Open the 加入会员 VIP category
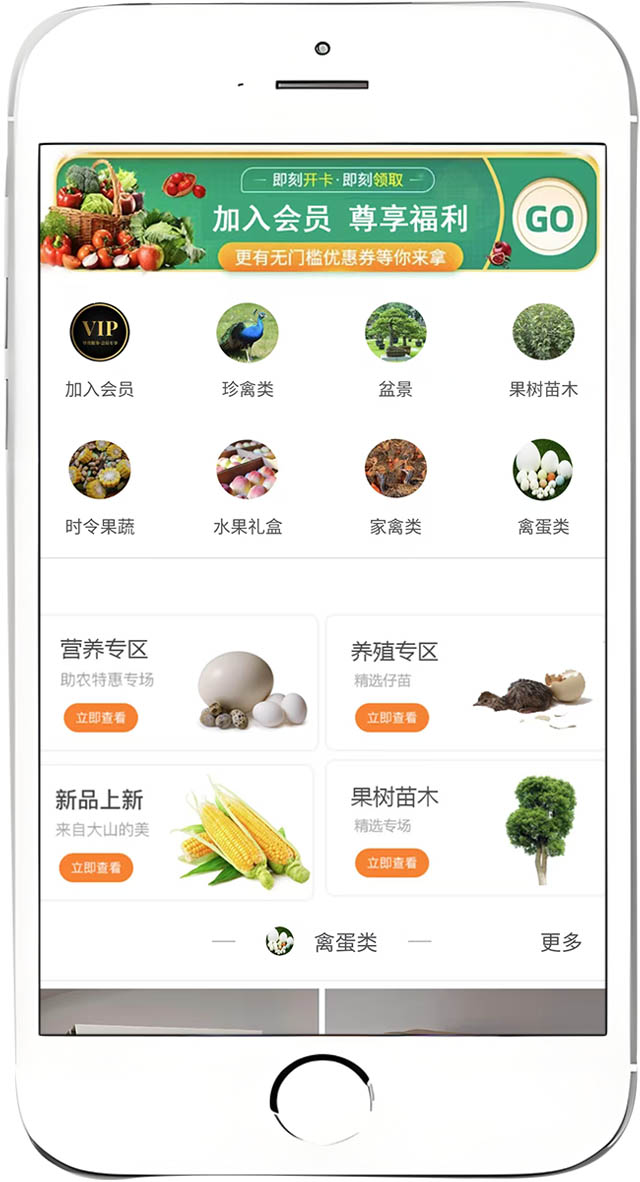 [99, 333]
